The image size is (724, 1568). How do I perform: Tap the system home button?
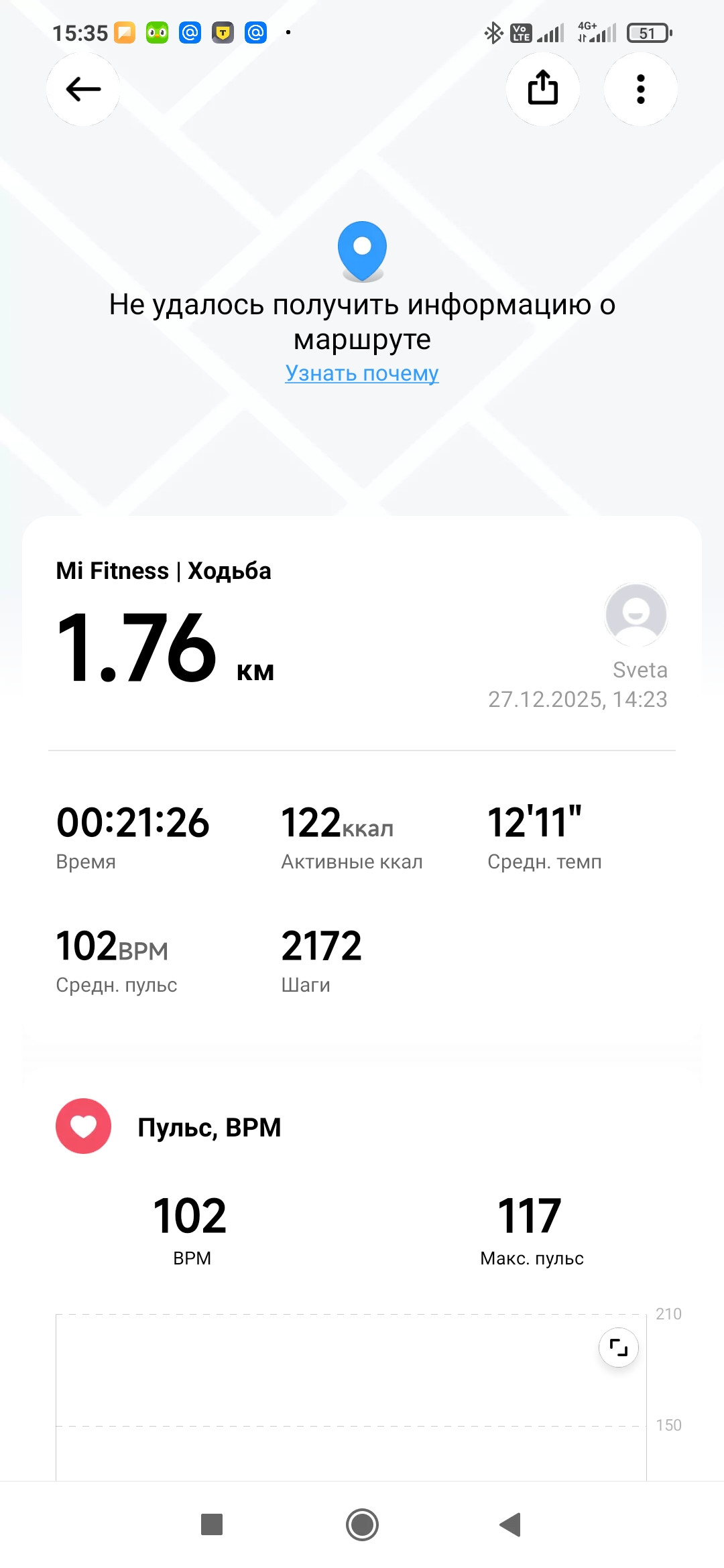362,1524
